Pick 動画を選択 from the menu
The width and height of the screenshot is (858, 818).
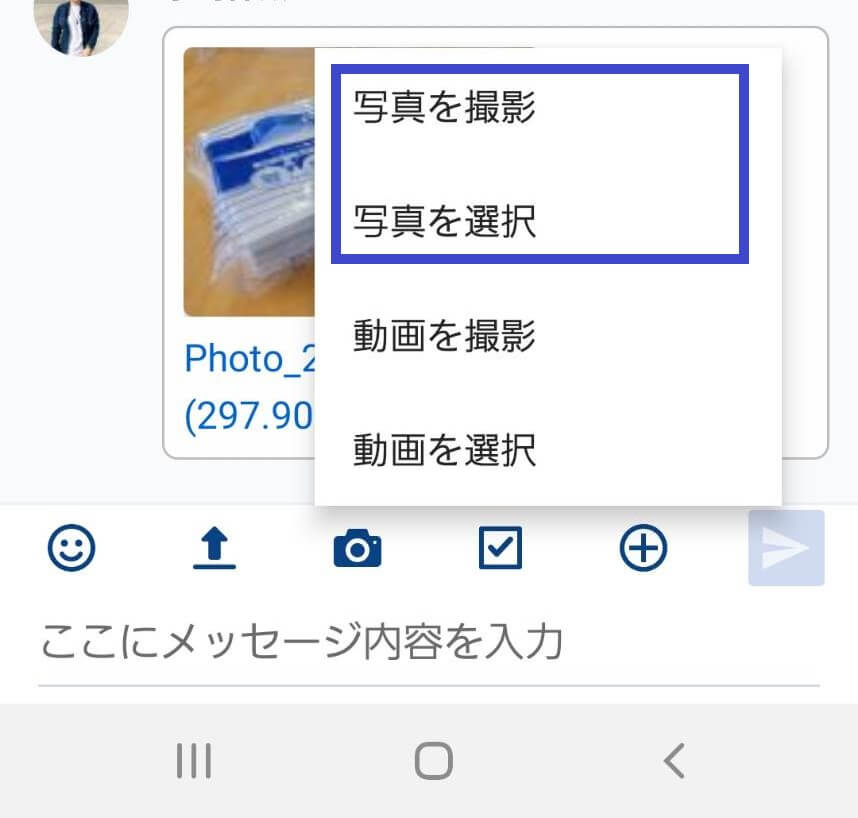pos(445,450)
